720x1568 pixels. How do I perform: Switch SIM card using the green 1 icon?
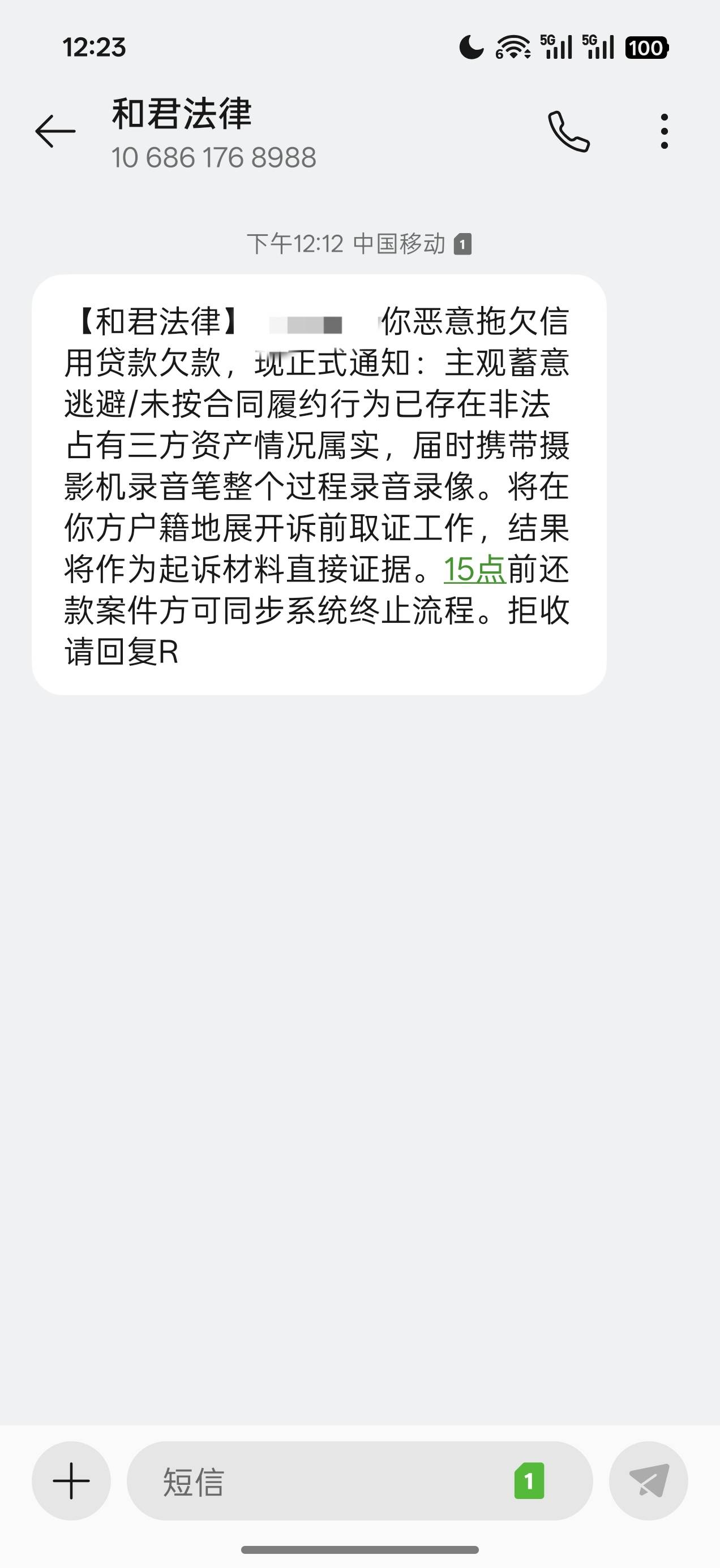529,1481
